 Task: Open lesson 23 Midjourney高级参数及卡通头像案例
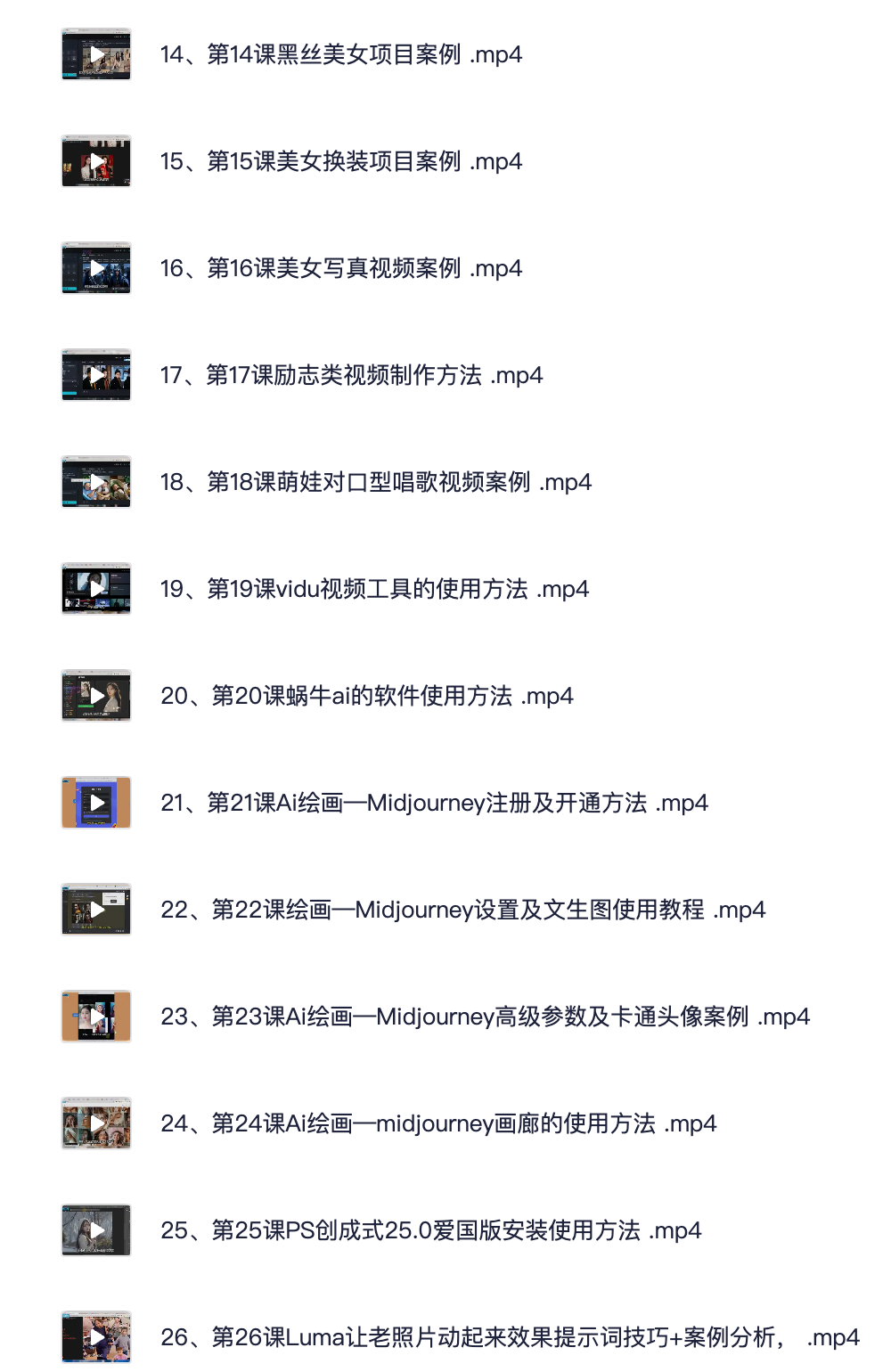(485, 1017)
